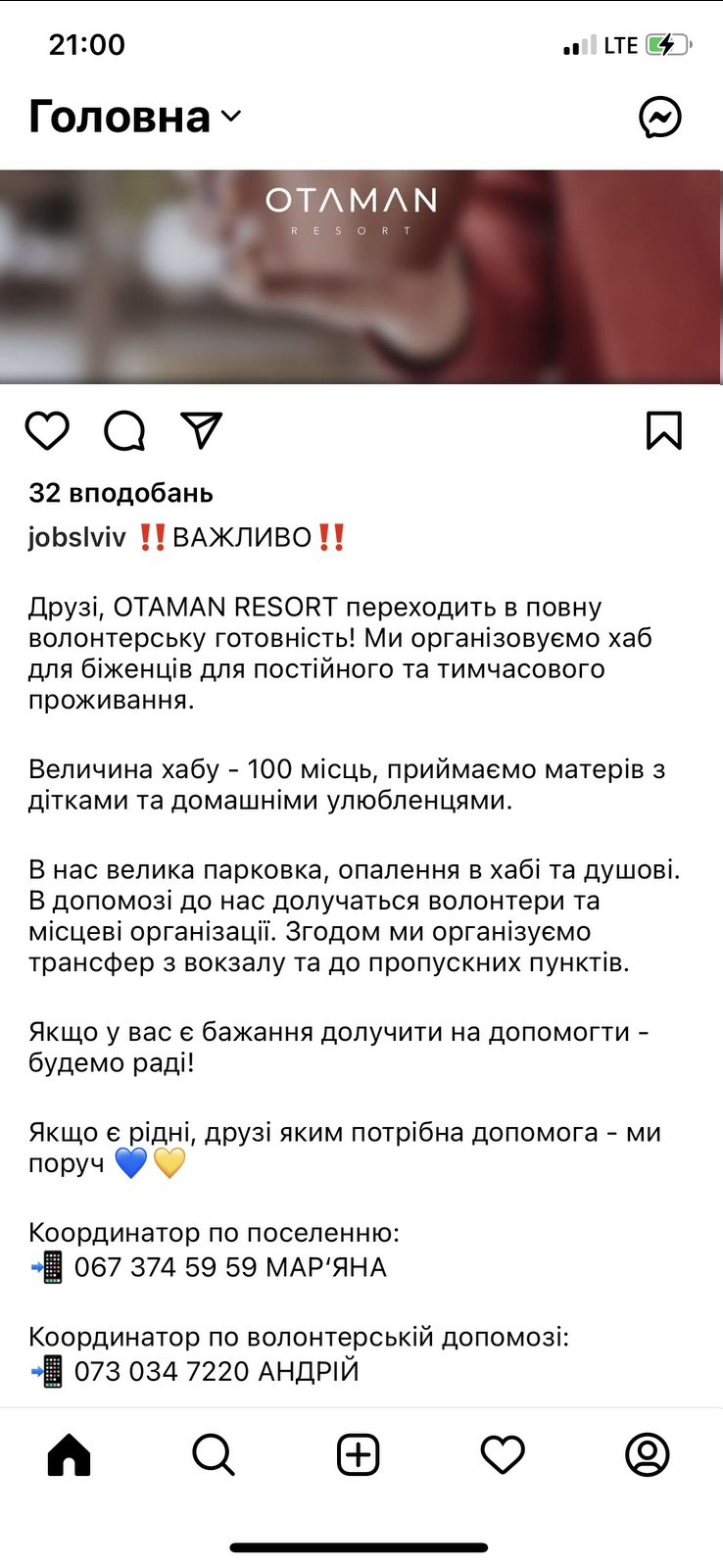Create a new post with plus tab
723x1568 pixels.
tap(358, 1454)
